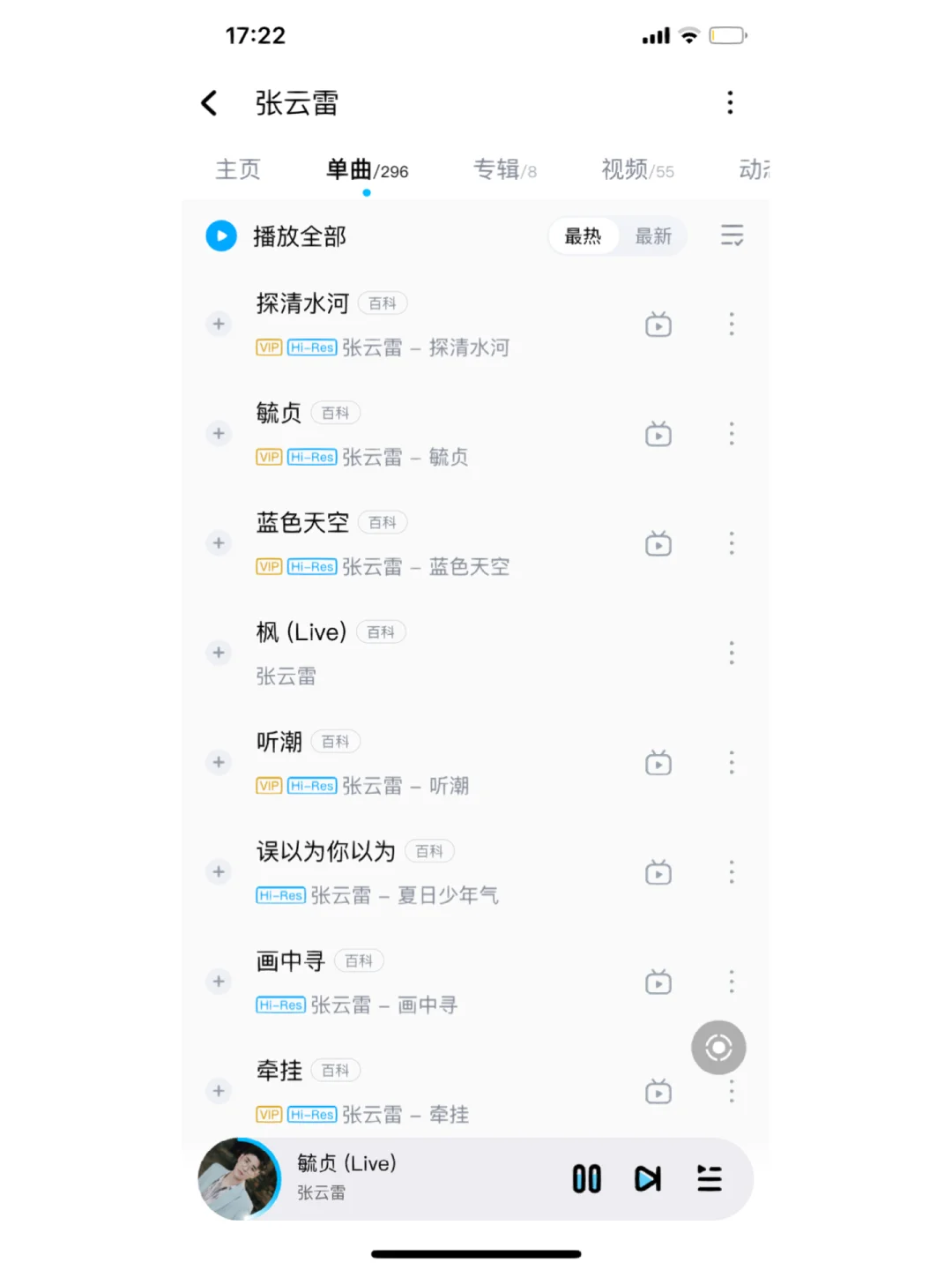Viewport: 952px width, 1270px height.
Task: Keep sorting on 最热
Action: click(583, 235)
